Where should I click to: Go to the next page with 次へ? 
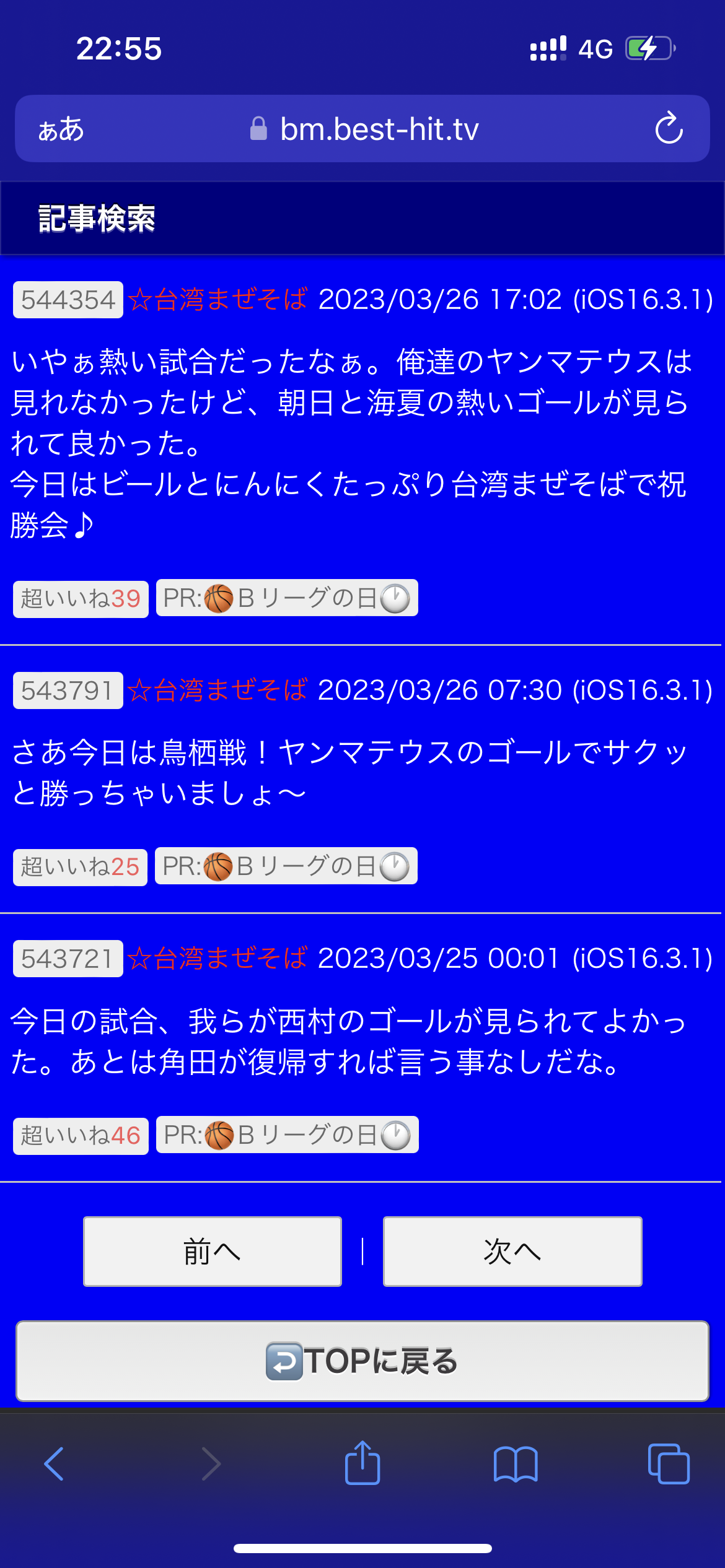[x=512, y=1252]
